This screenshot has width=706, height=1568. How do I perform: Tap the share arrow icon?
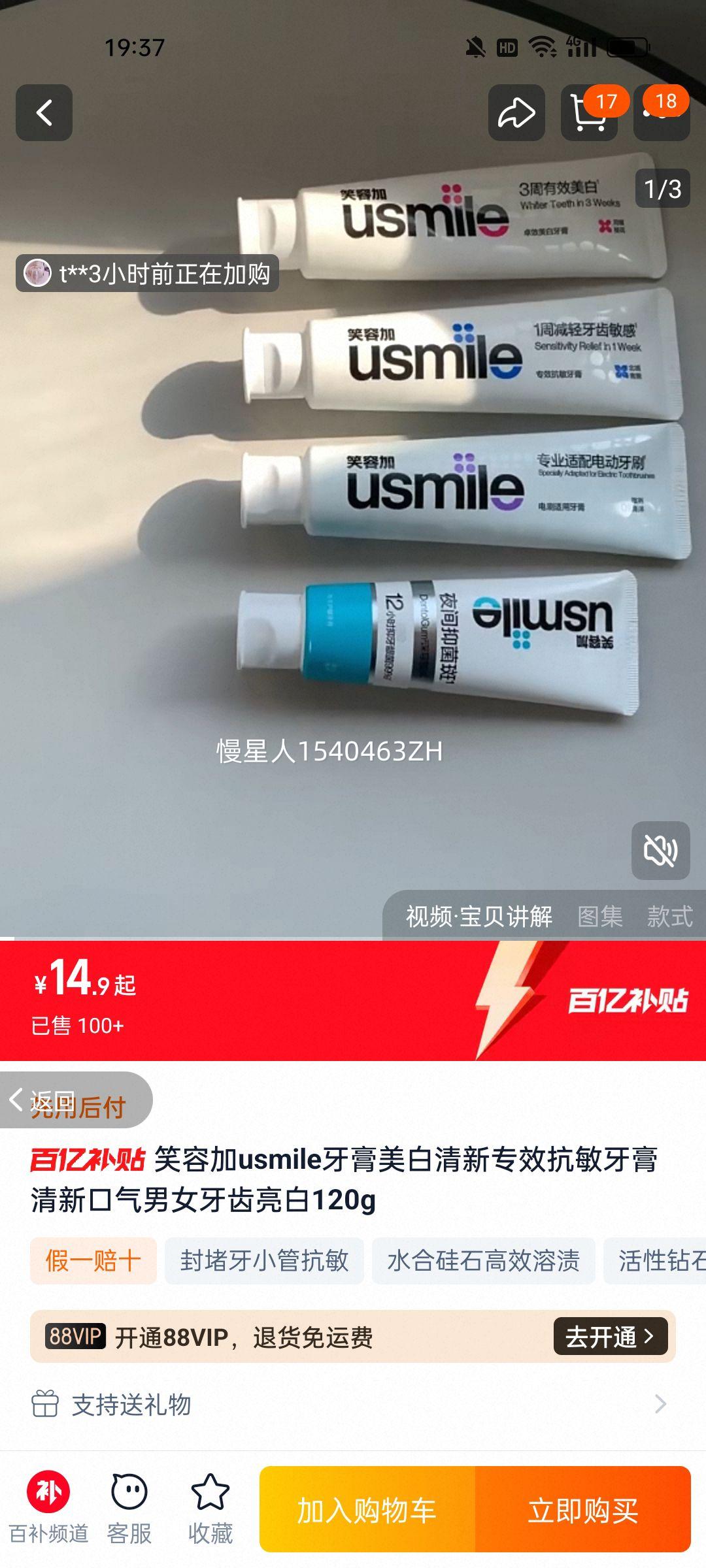[516, 113]
